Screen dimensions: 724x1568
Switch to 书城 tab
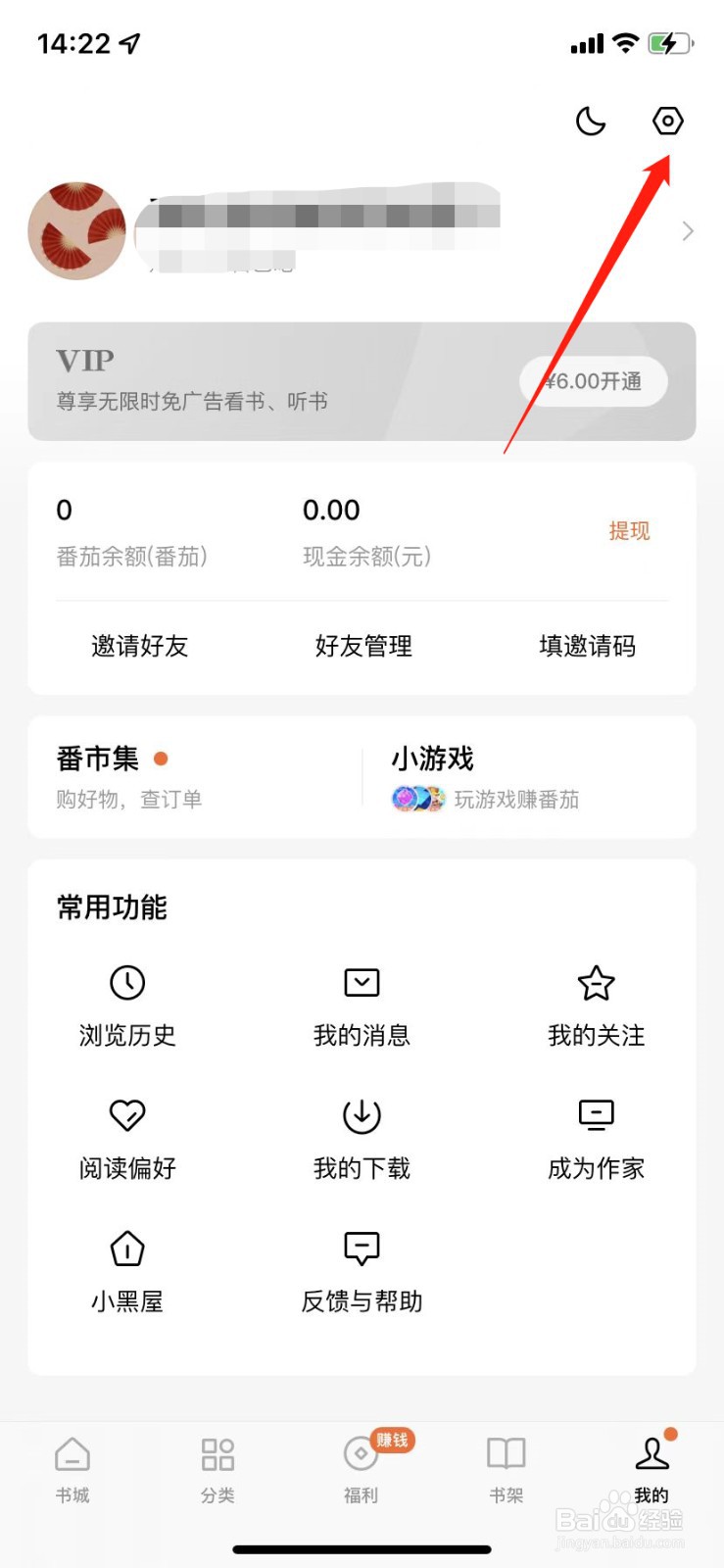[72, 1469]
